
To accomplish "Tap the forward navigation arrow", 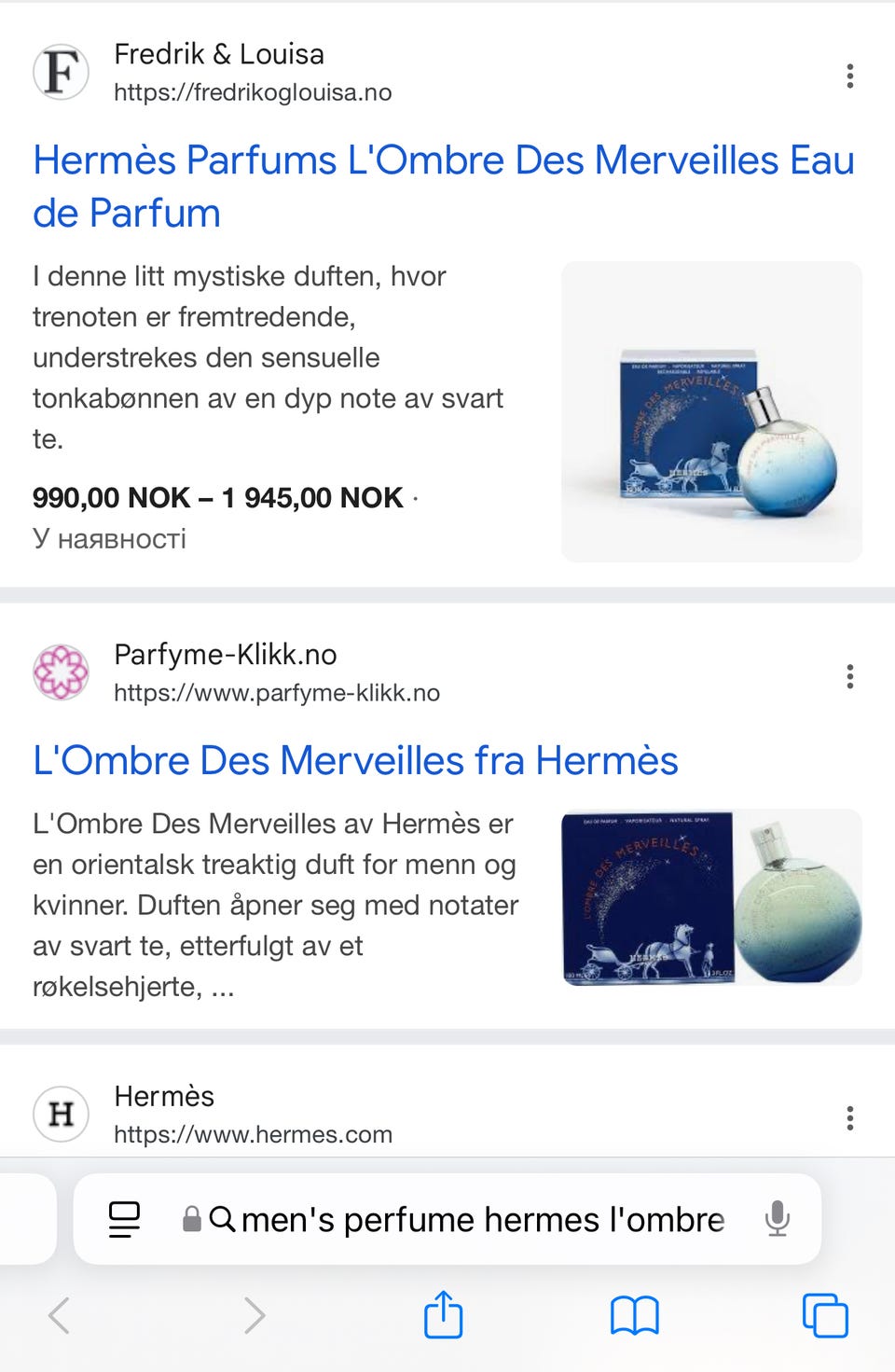I will (253, 1315).
